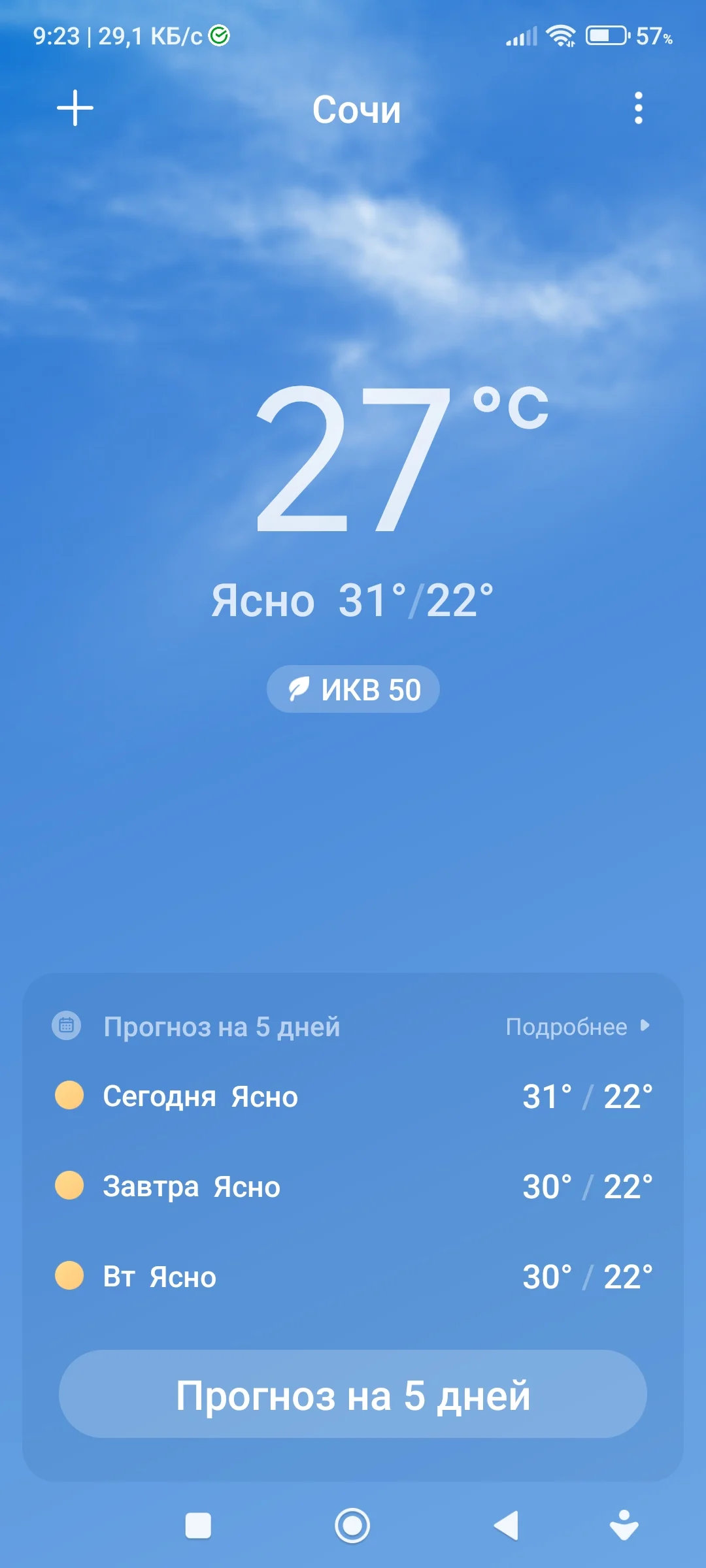Select the Ясно 31°/22° summary text
706x1568 pixels.
(353, 600)
